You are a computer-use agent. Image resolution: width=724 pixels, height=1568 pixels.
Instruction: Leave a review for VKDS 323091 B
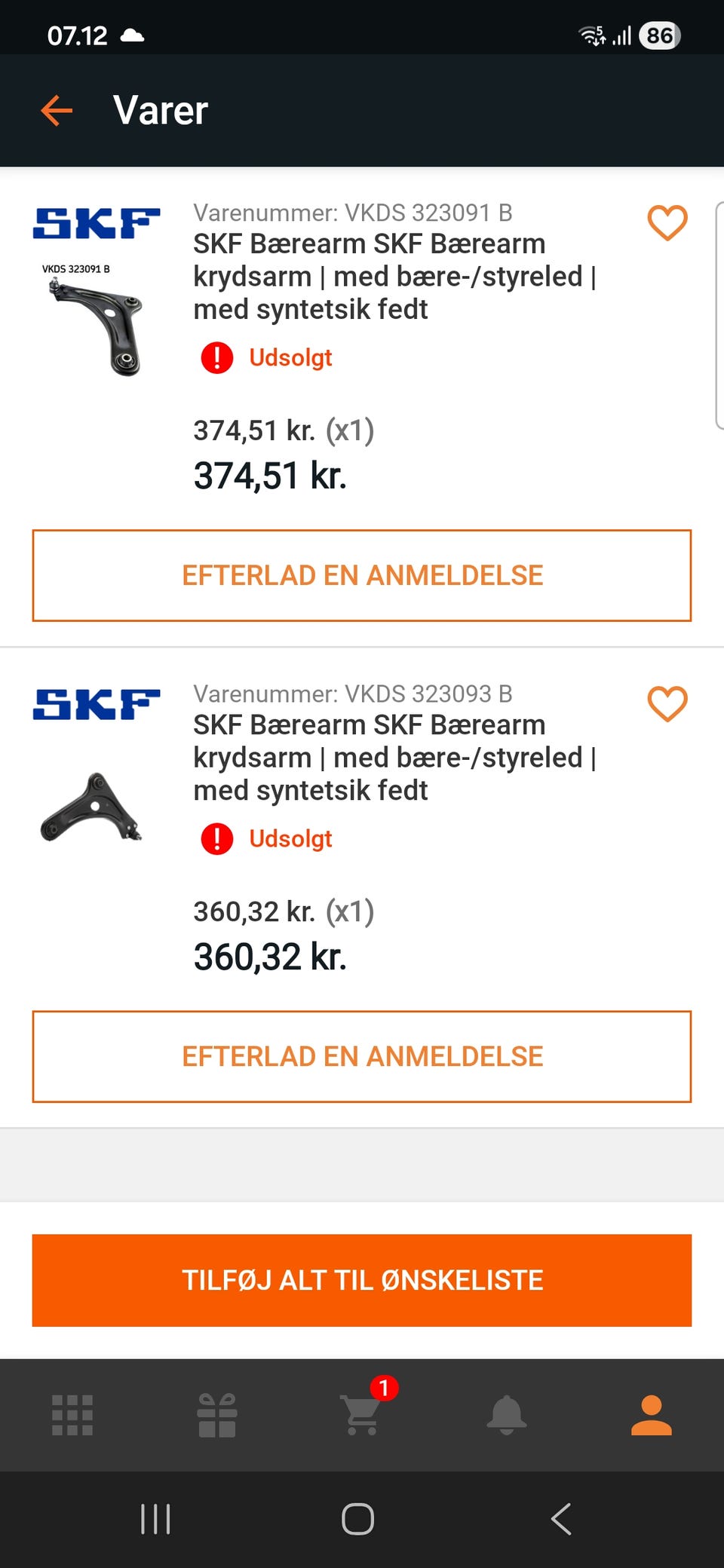(362, 576)
